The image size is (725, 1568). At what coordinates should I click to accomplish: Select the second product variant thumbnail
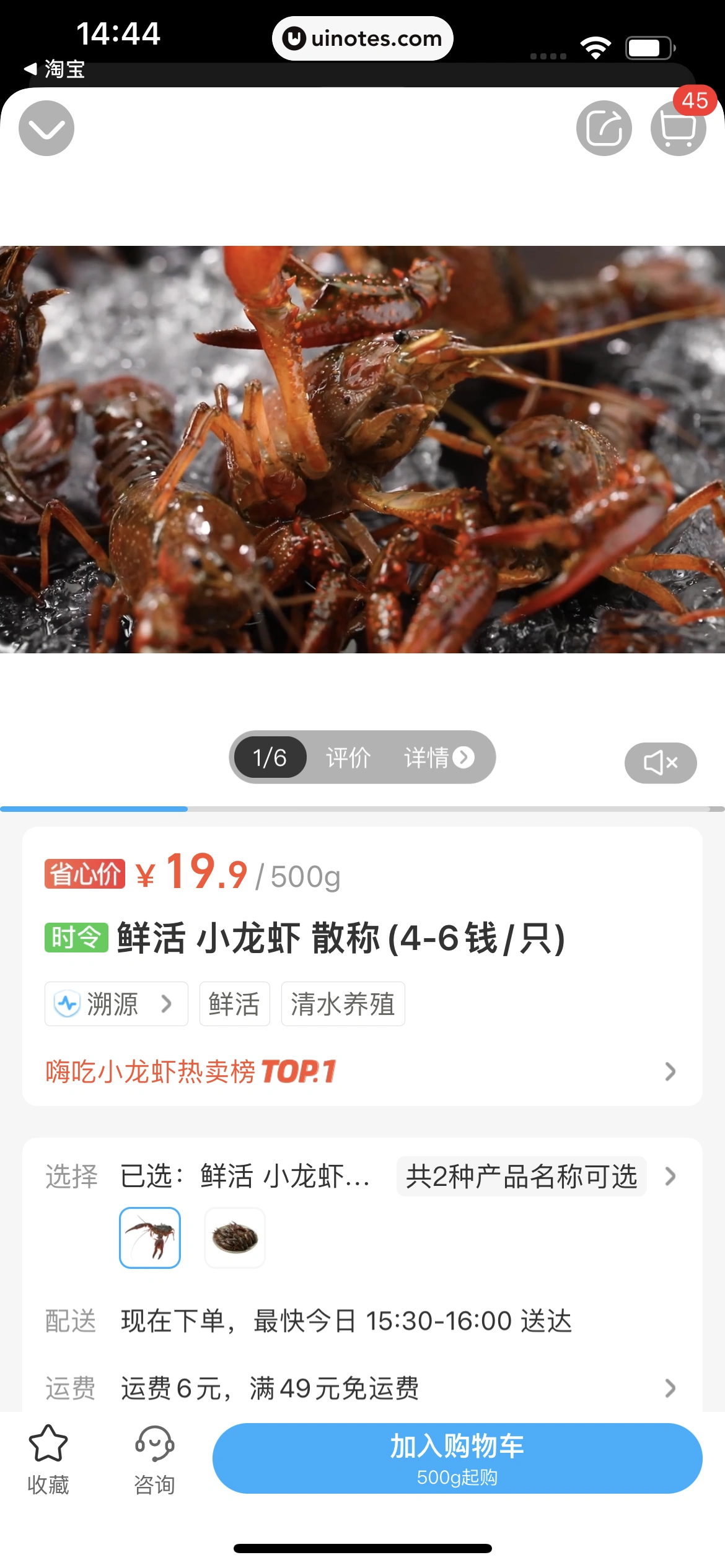tap(235, 1237)
